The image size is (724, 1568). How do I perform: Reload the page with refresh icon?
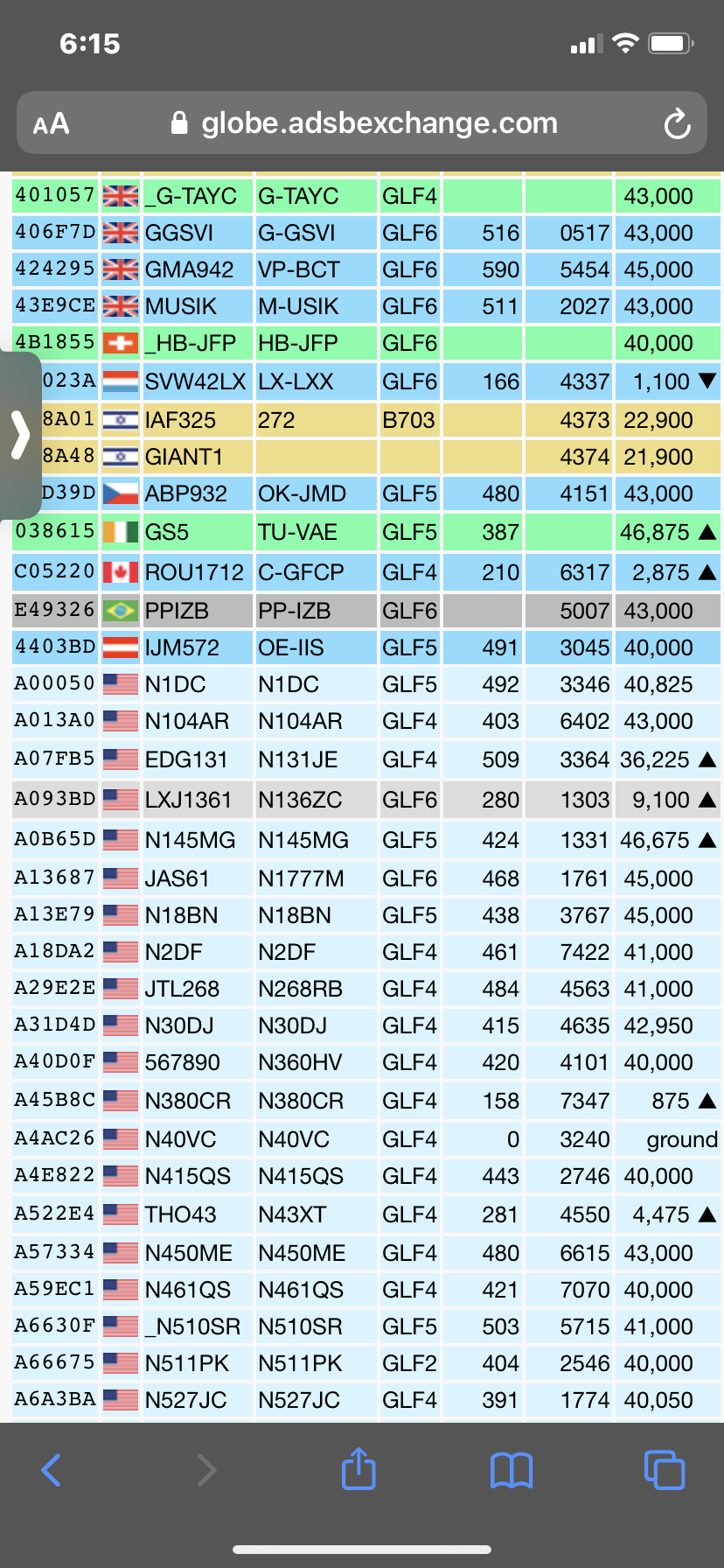point(677,123)
